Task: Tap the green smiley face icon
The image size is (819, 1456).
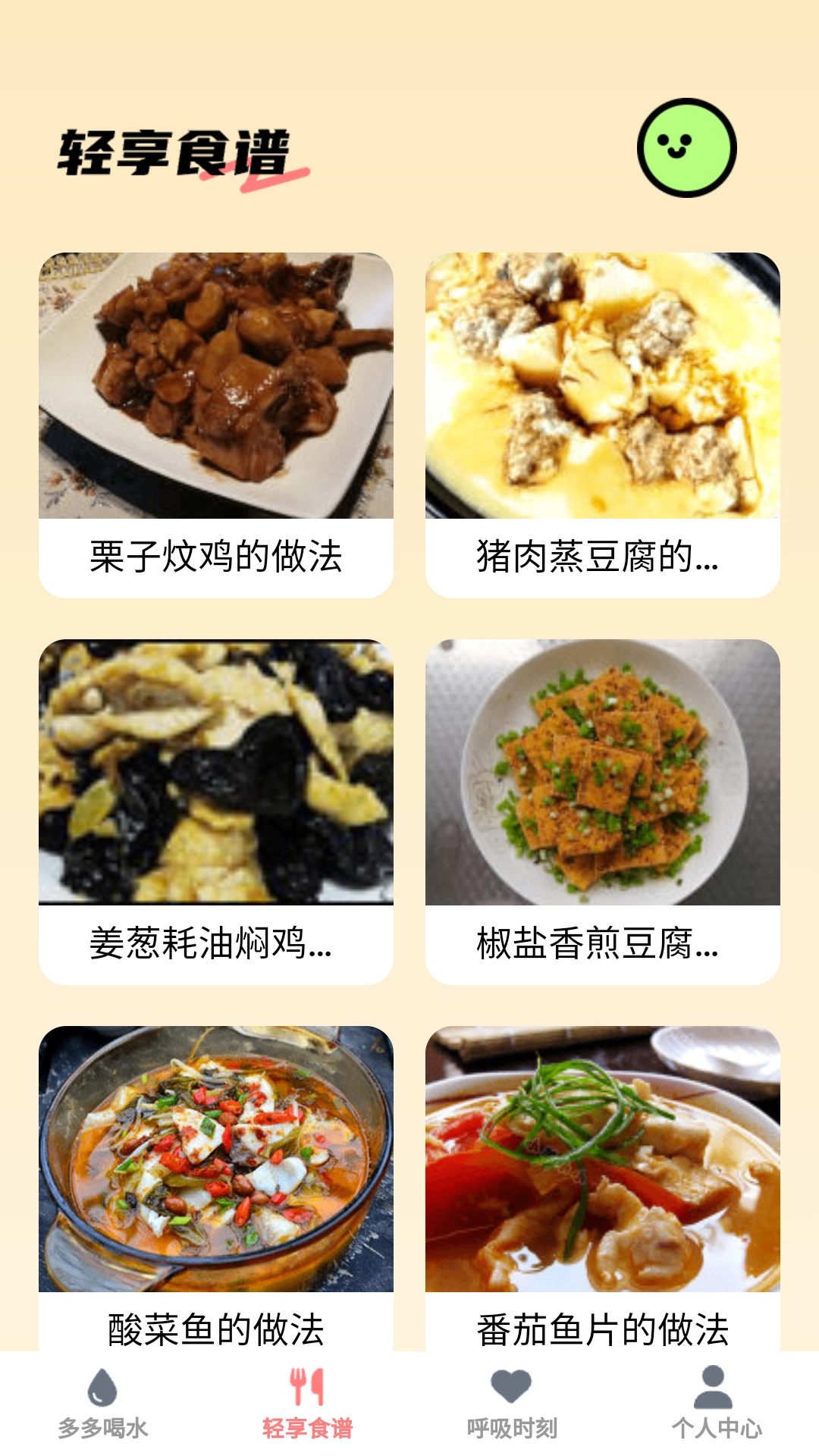Action: [x=686, y=148]
